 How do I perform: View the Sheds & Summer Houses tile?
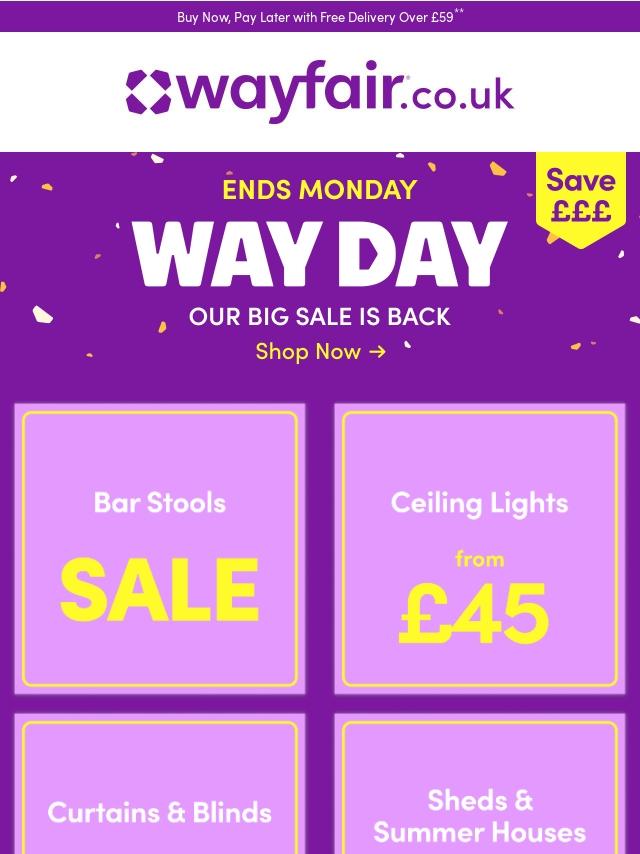(479, 784)
